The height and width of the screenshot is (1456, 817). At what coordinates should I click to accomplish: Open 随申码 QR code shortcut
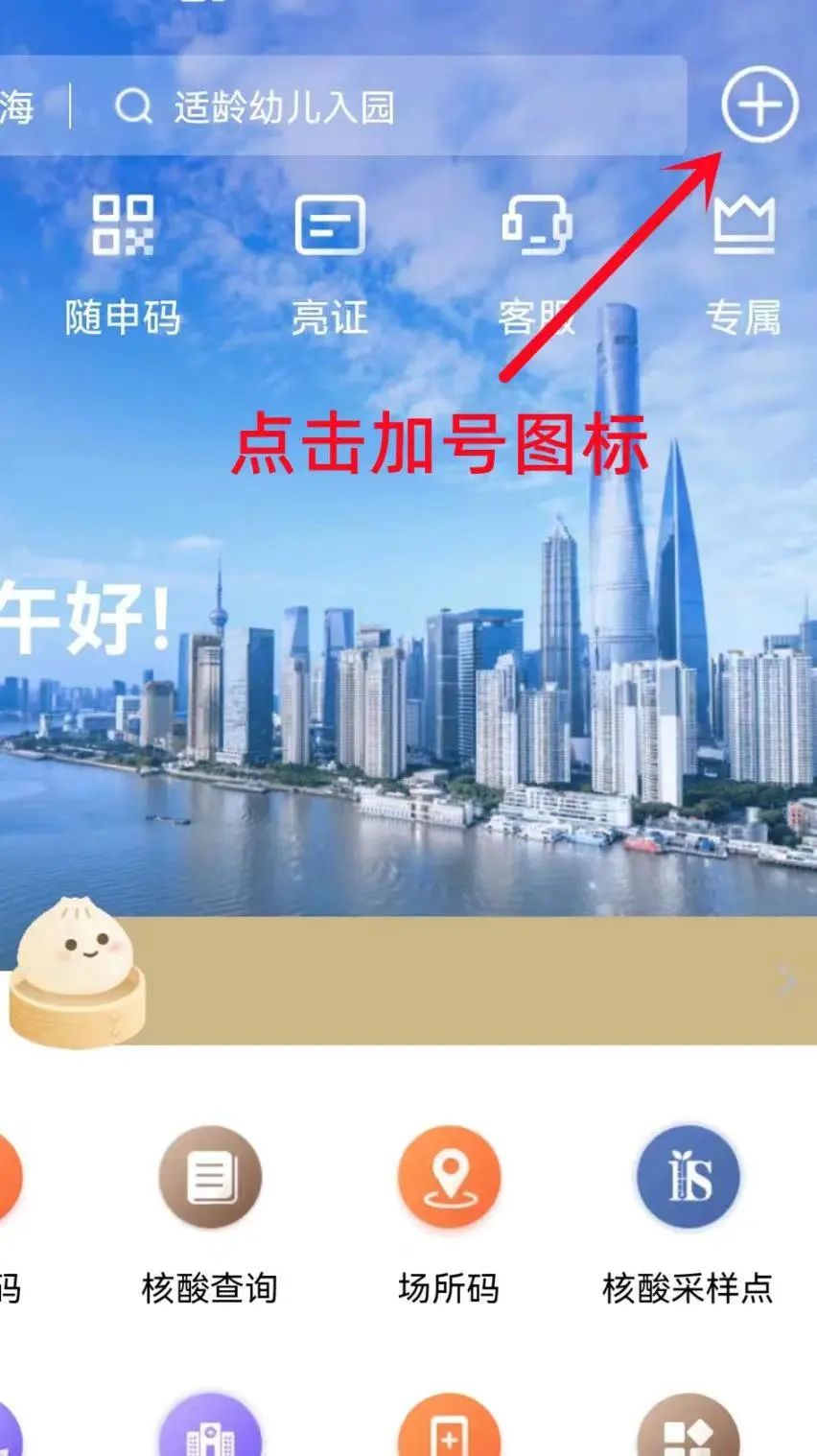(123, 261)
